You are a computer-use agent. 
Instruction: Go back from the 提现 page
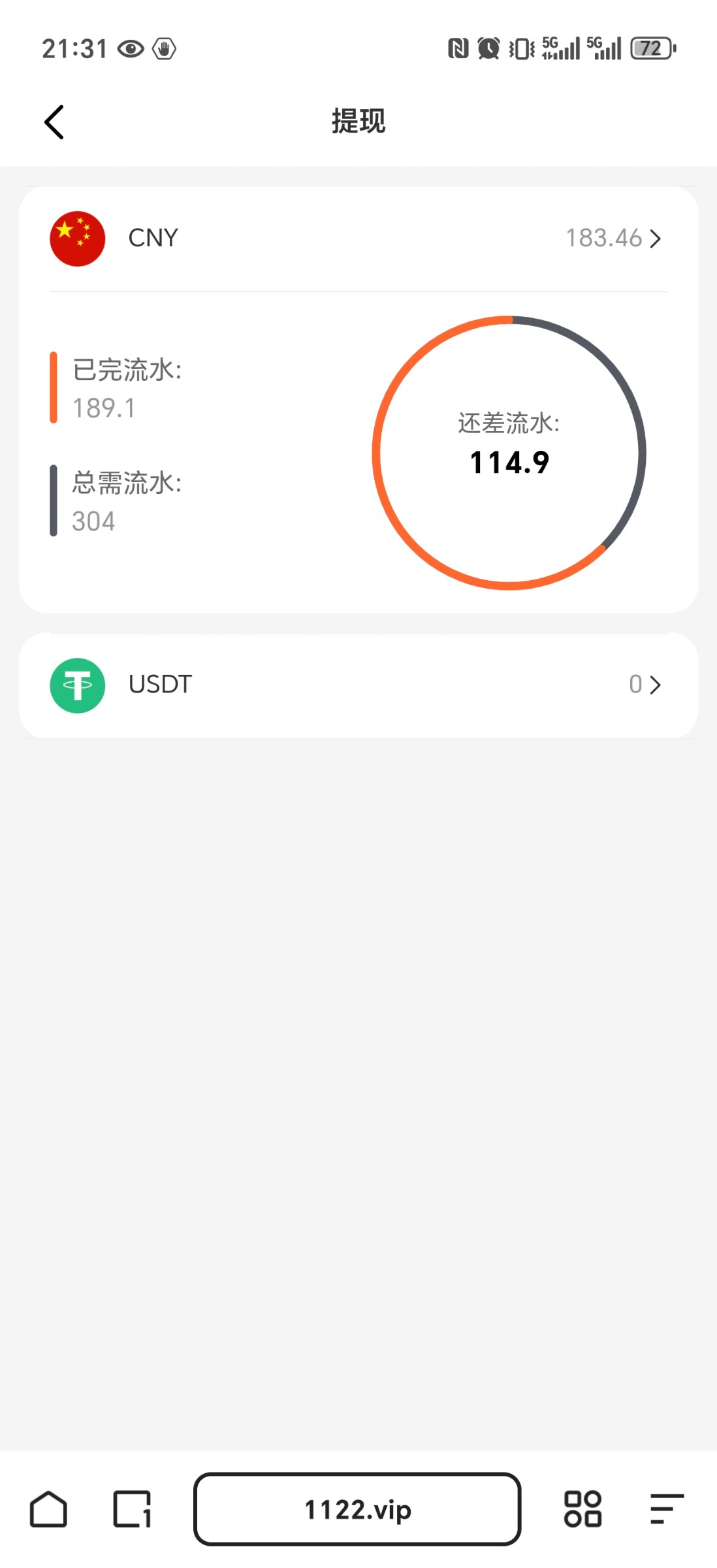(x=54, y=122)
